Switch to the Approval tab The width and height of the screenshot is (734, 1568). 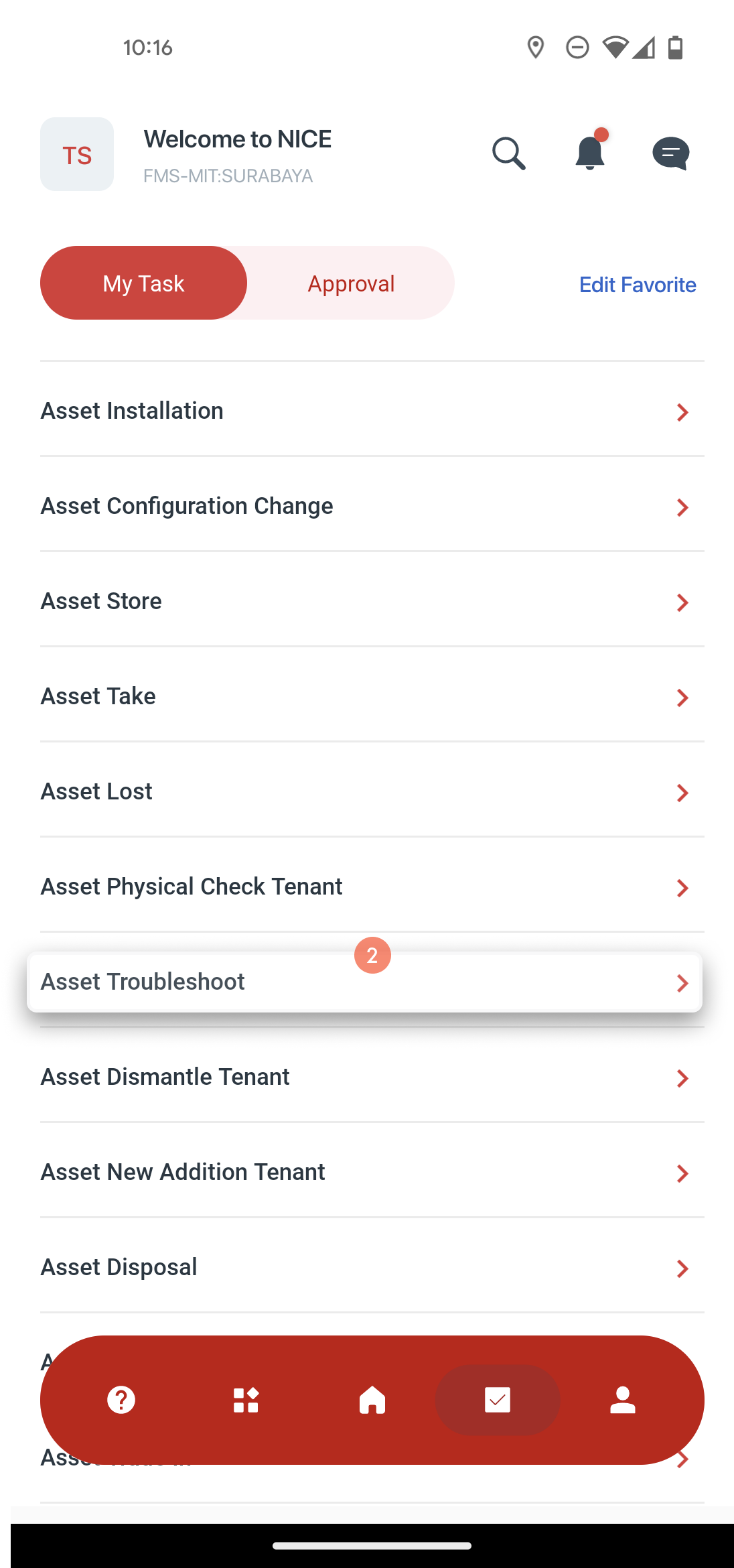tap(351, 283)
